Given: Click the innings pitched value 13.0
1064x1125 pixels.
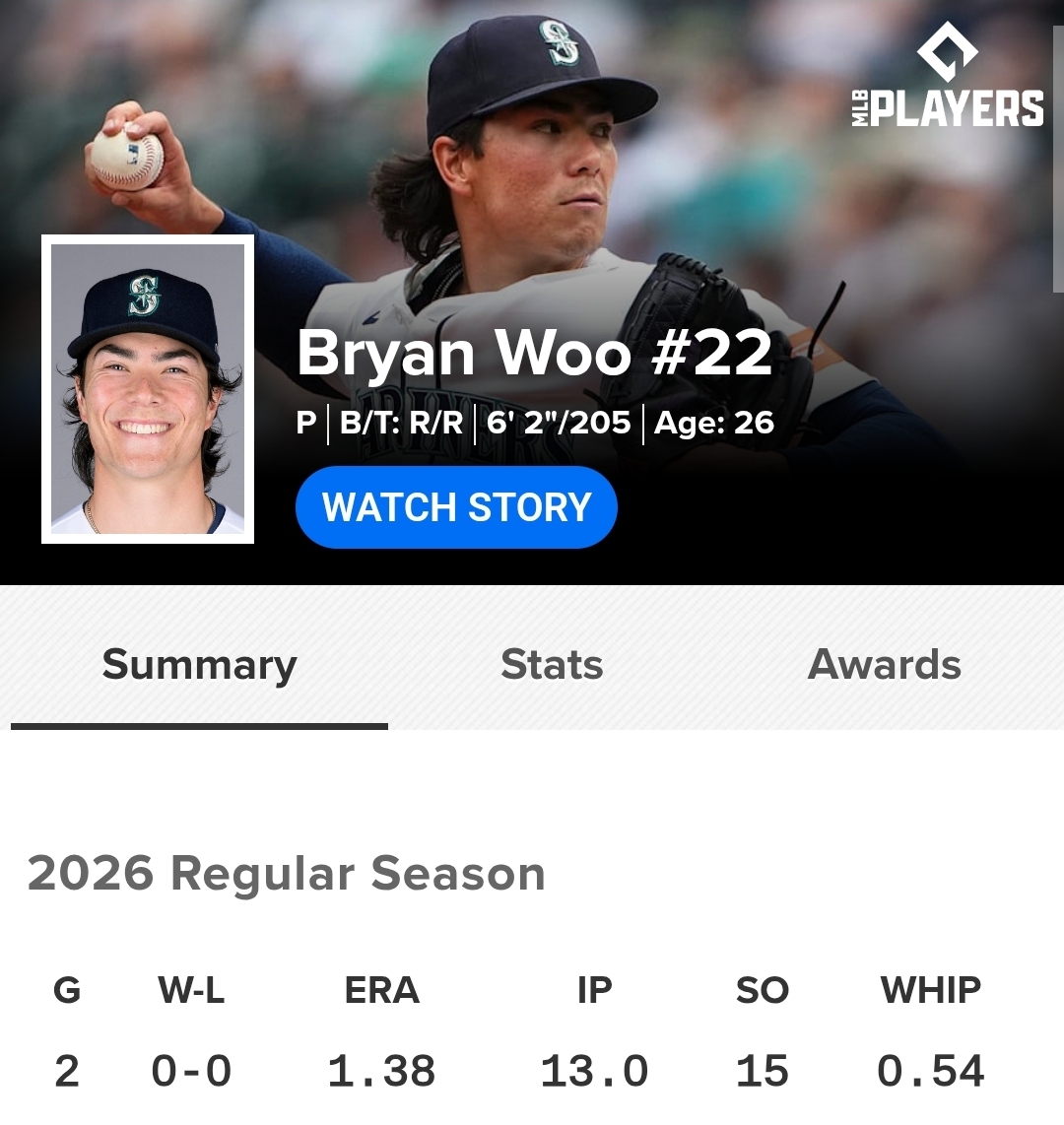Looking at the screenshot, I should [x=592, y=1070].
